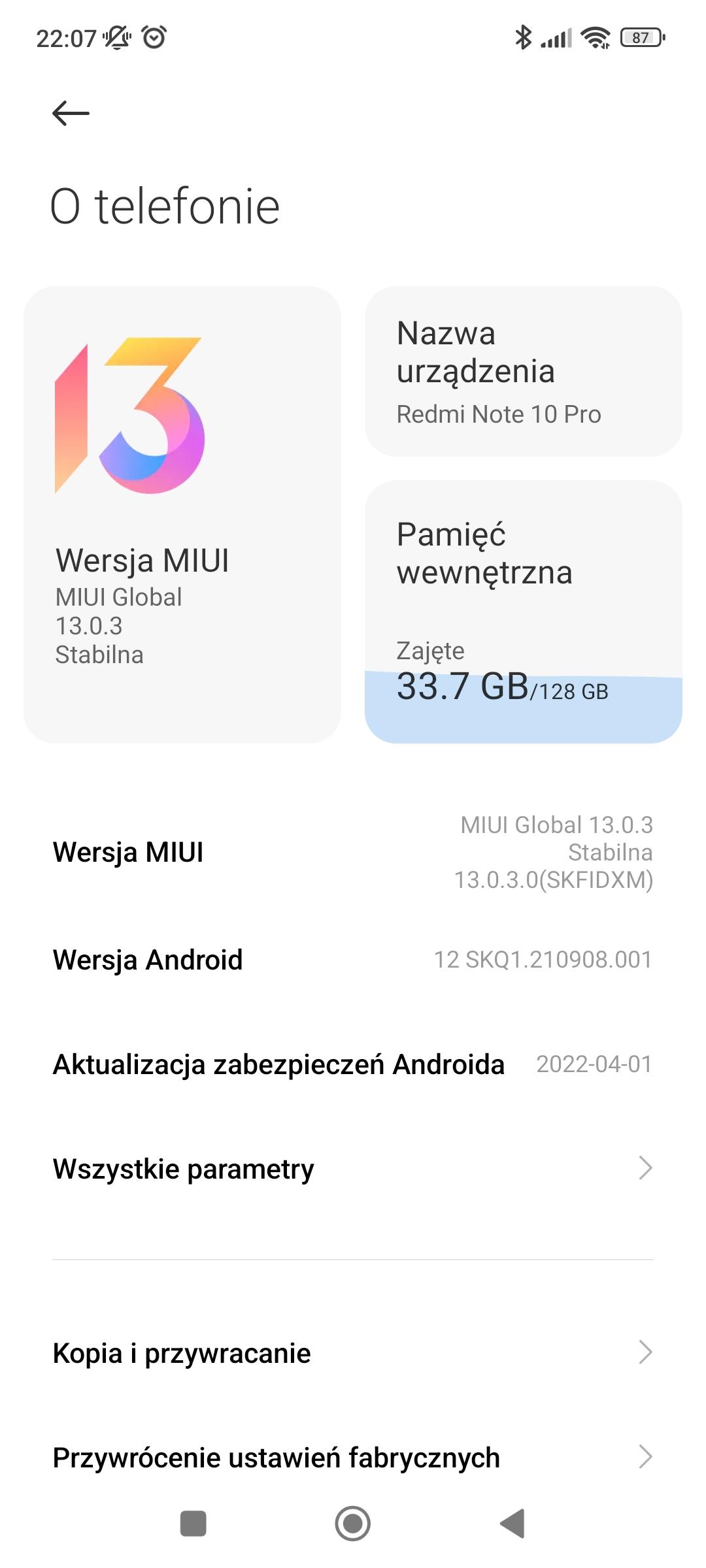This screenshot has width=706, height=1568.
Task: Tap the Wersja Android row
Action: pos(353,960)
